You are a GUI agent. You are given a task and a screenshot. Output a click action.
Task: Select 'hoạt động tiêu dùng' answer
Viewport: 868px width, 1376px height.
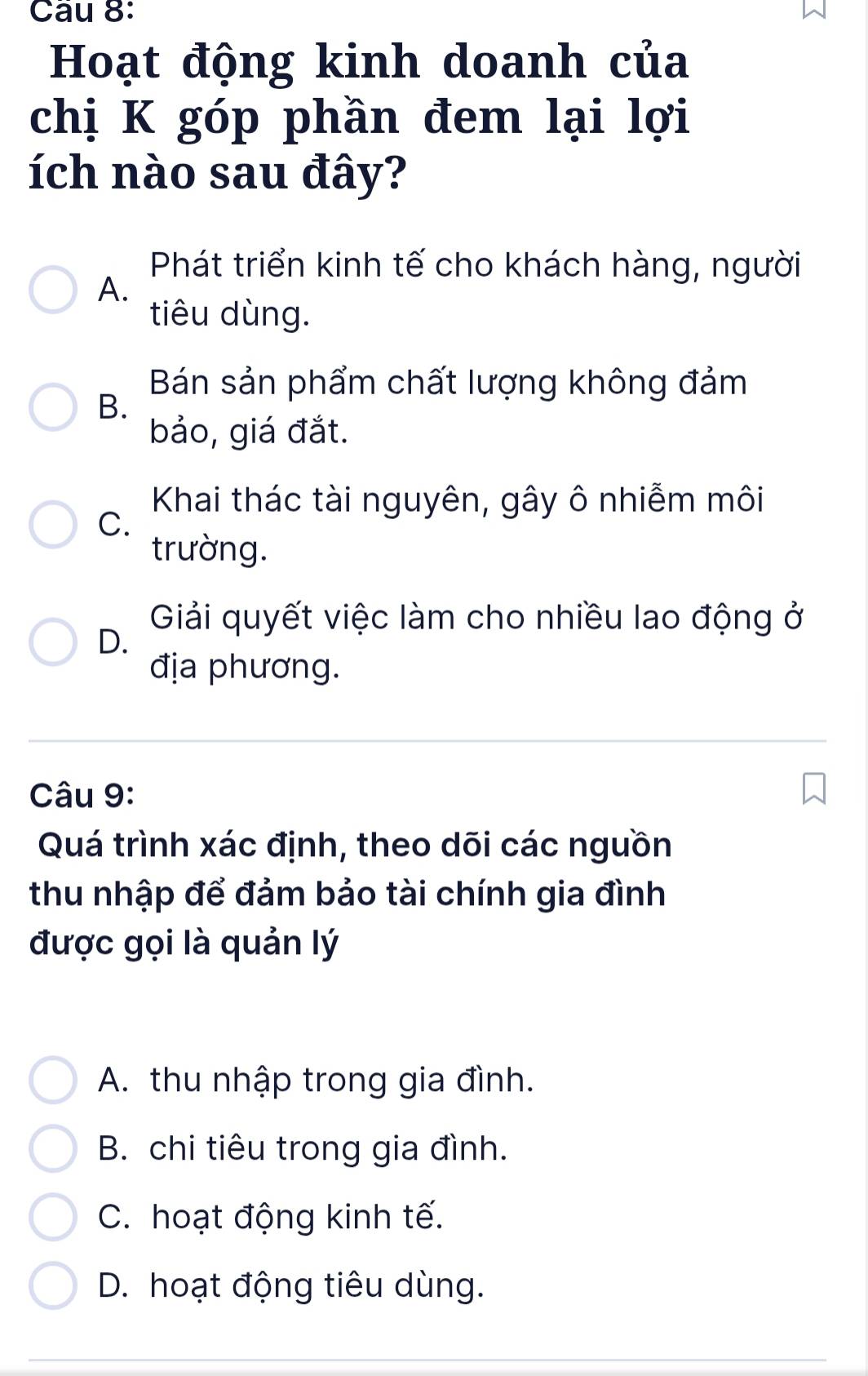point(53,1285)
